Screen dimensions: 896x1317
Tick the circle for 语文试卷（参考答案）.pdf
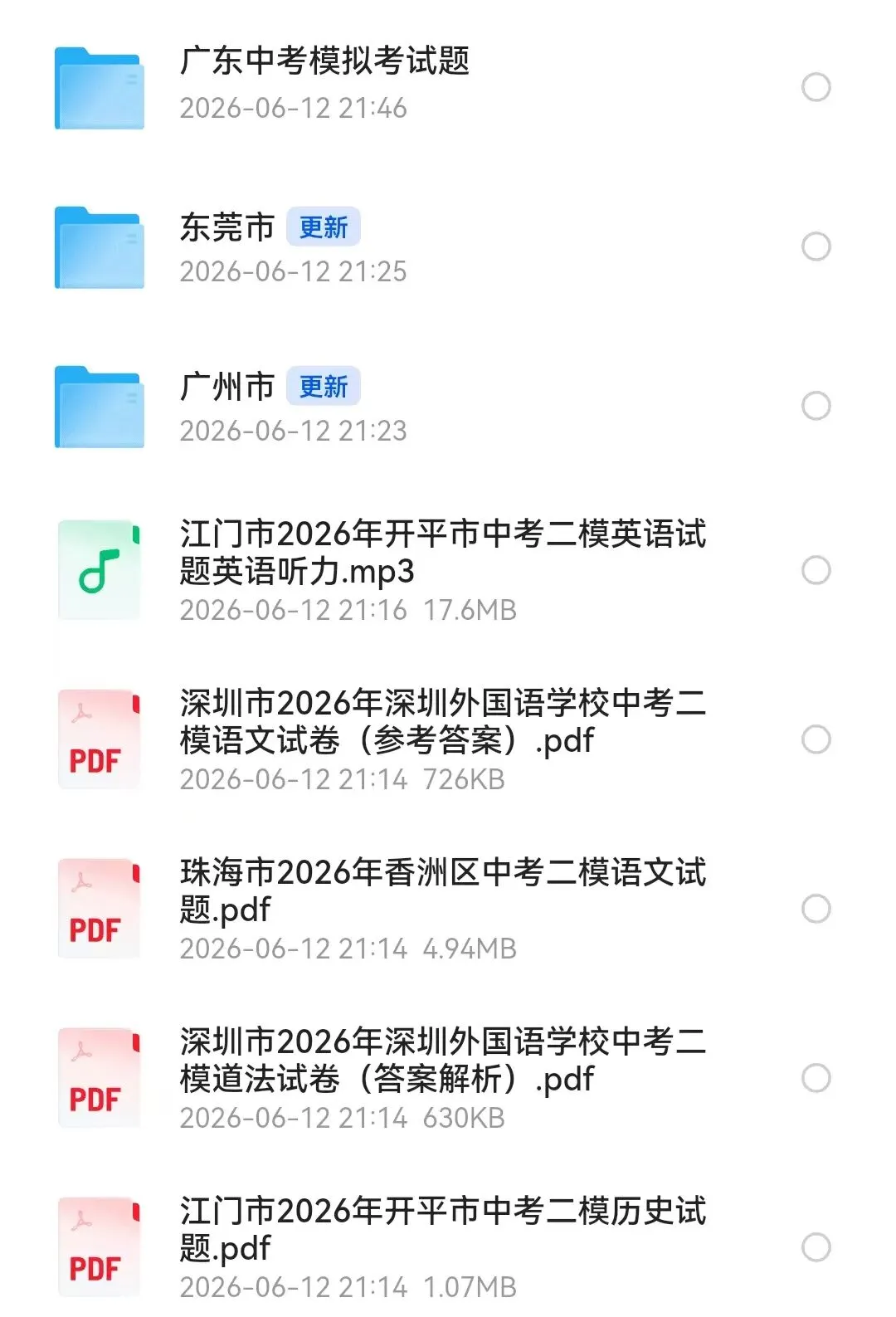(816, 739)
